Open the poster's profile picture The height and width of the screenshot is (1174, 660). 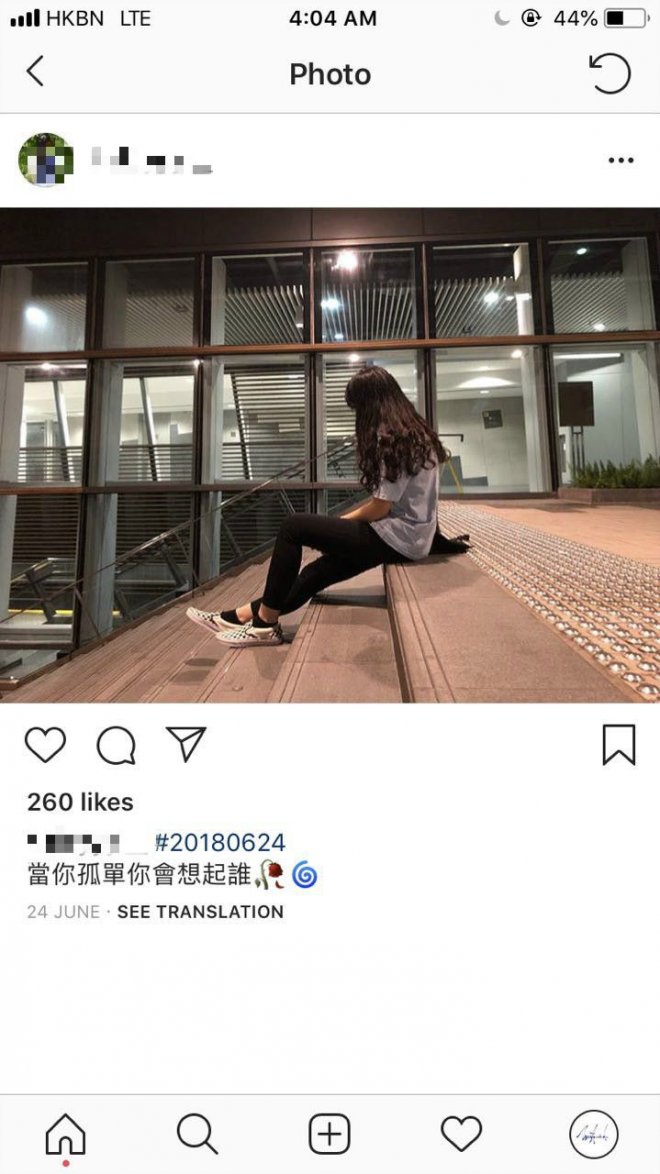pos(46,160)
